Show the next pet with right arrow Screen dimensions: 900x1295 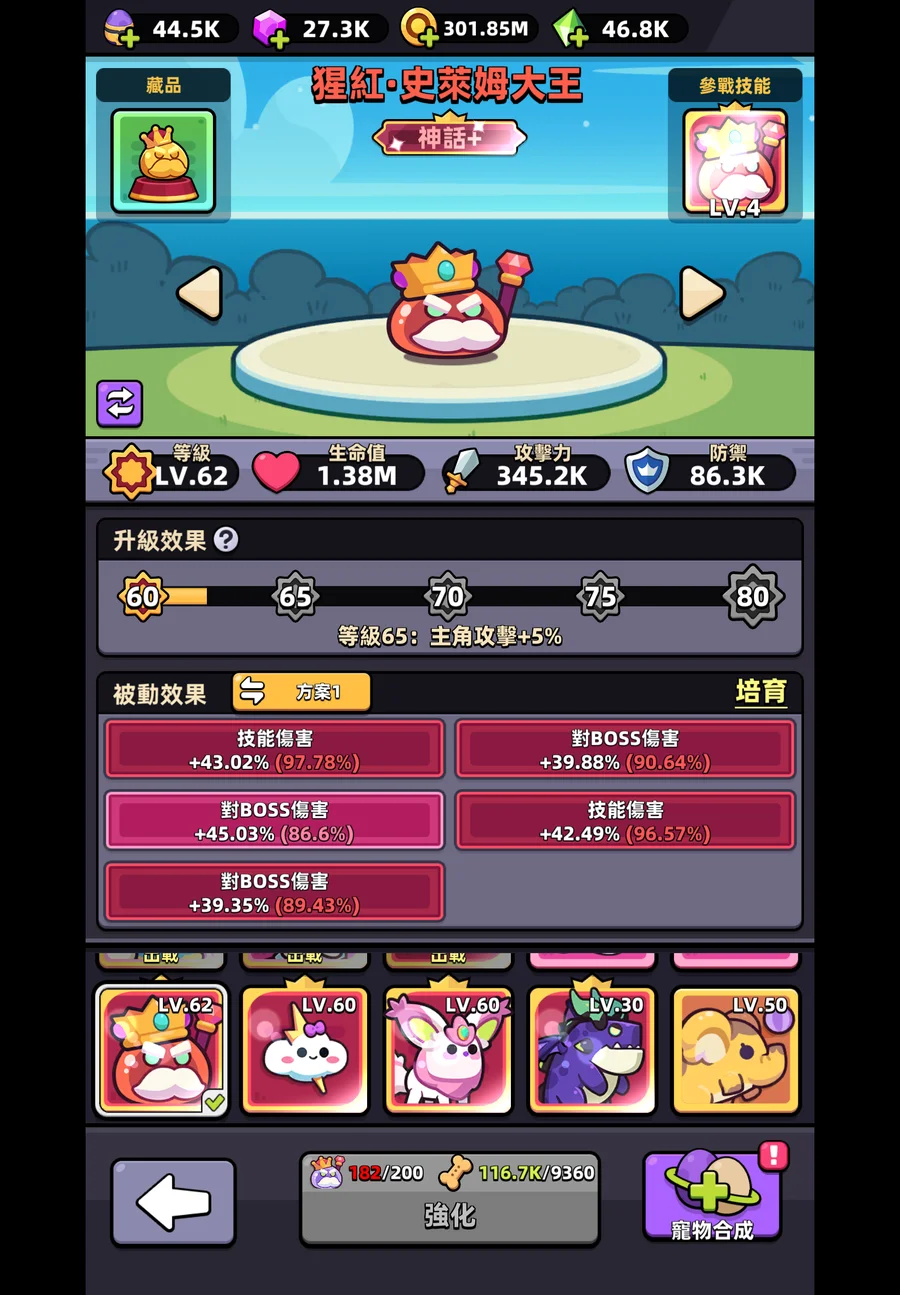(x=701, y=294)
